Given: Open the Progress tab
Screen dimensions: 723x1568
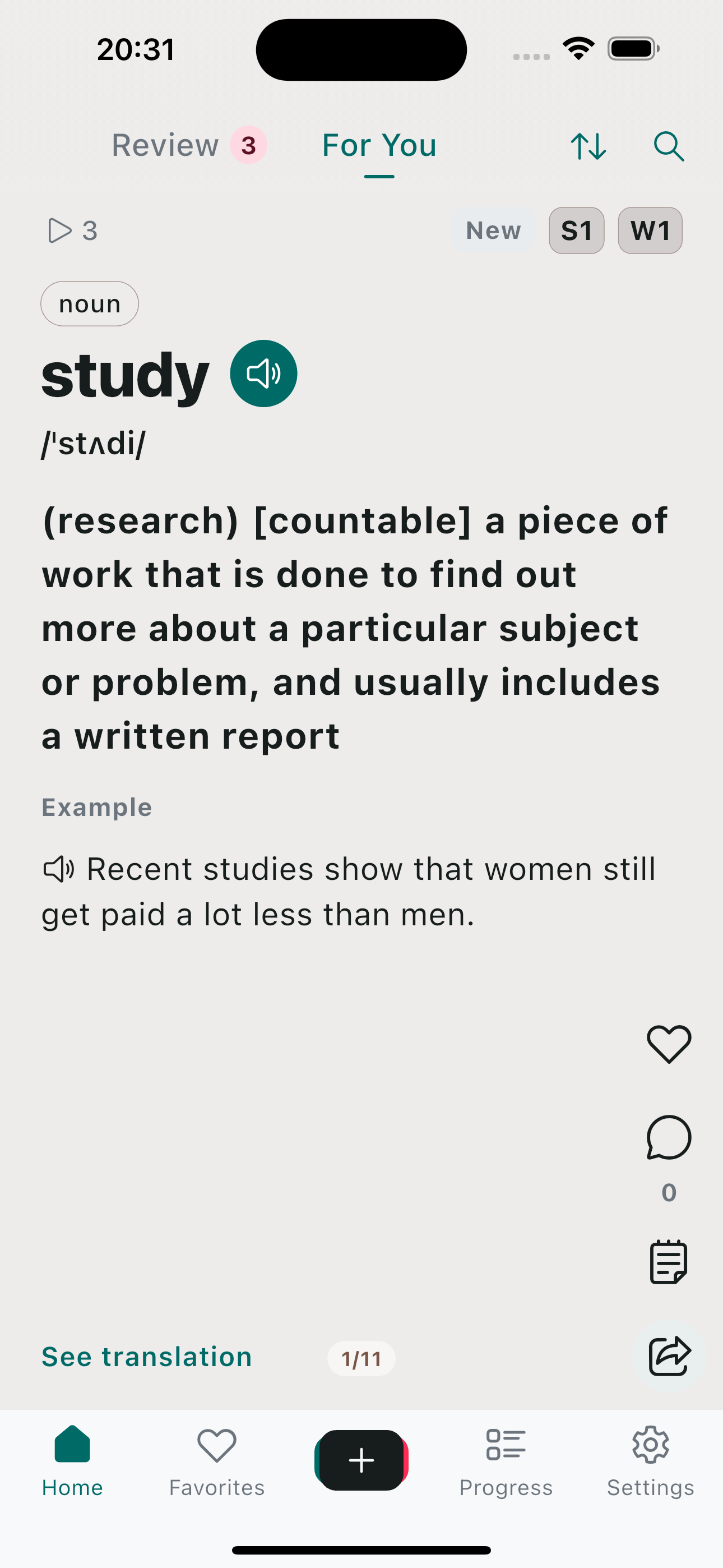Looking at the screenshot, I should [x=506, y=1461].
